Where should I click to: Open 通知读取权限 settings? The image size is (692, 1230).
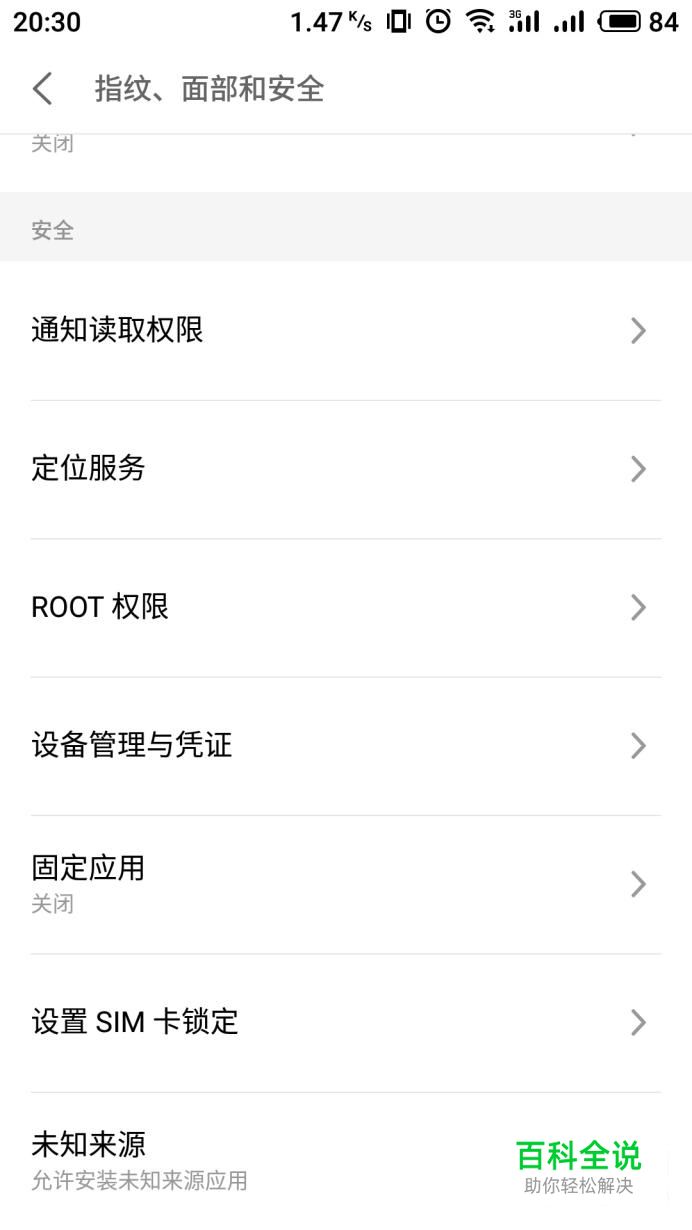[346, 331]
